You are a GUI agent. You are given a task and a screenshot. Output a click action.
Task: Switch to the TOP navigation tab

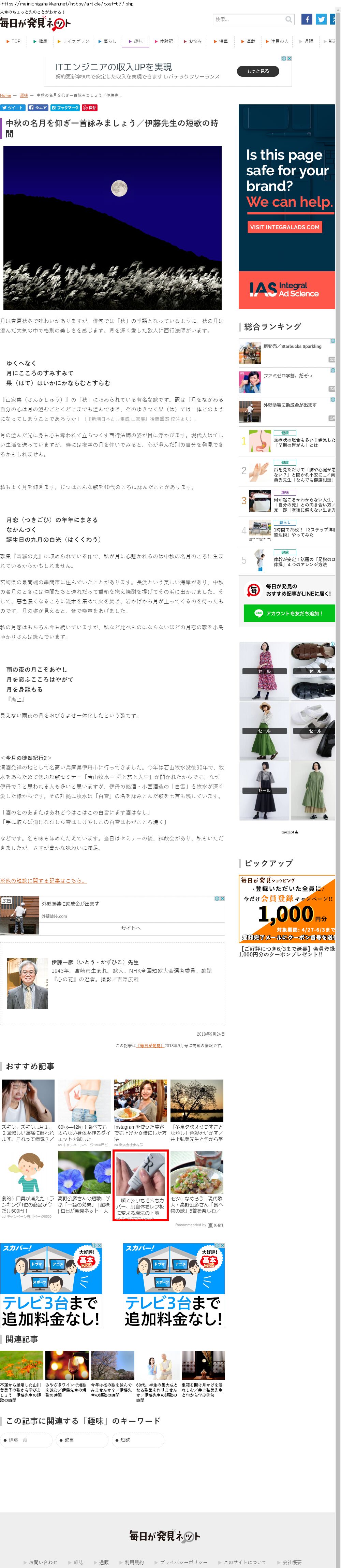point(13,41)
